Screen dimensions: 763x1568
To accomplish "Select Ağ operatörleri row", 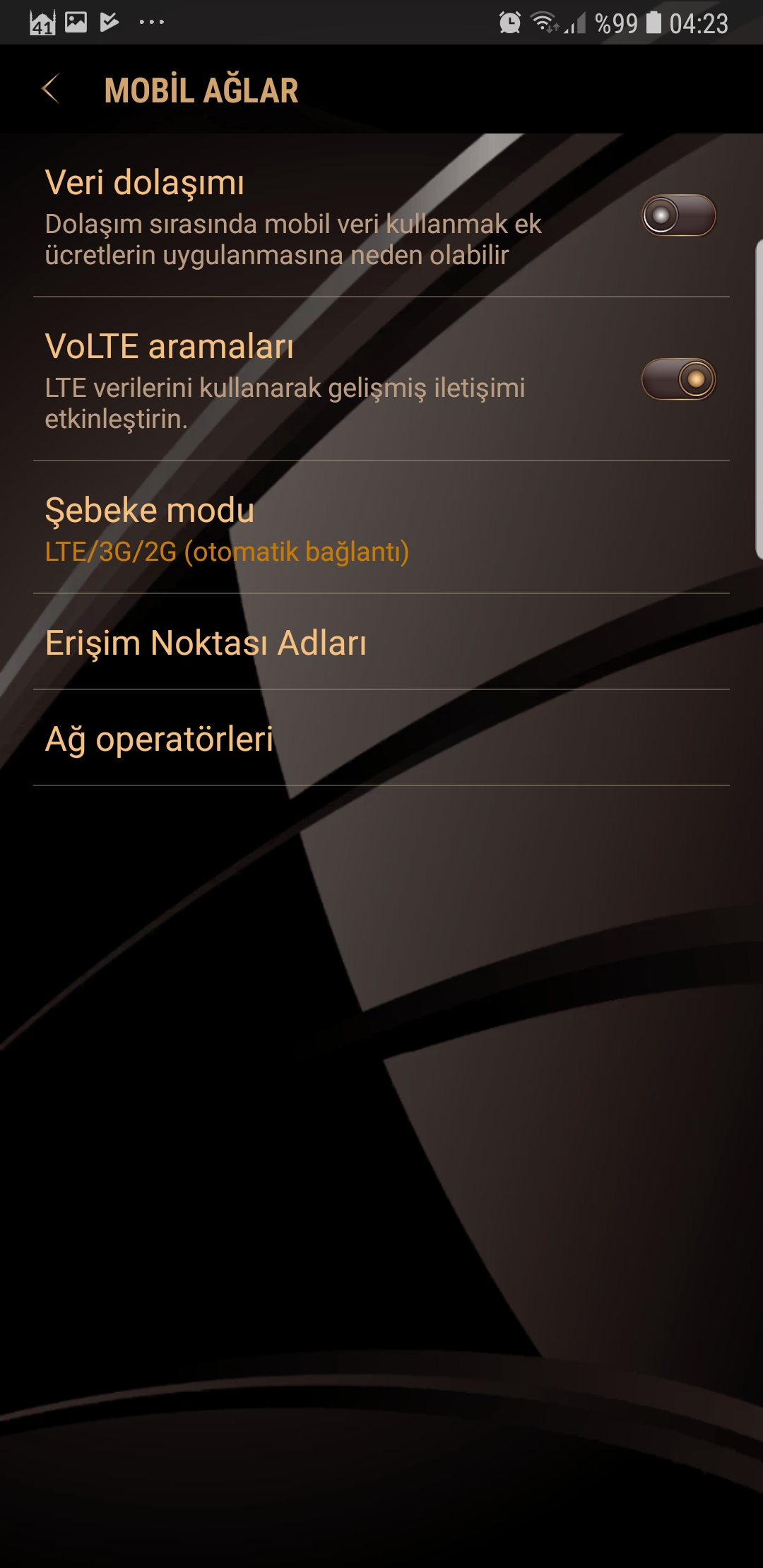I will tap(381, 738).
